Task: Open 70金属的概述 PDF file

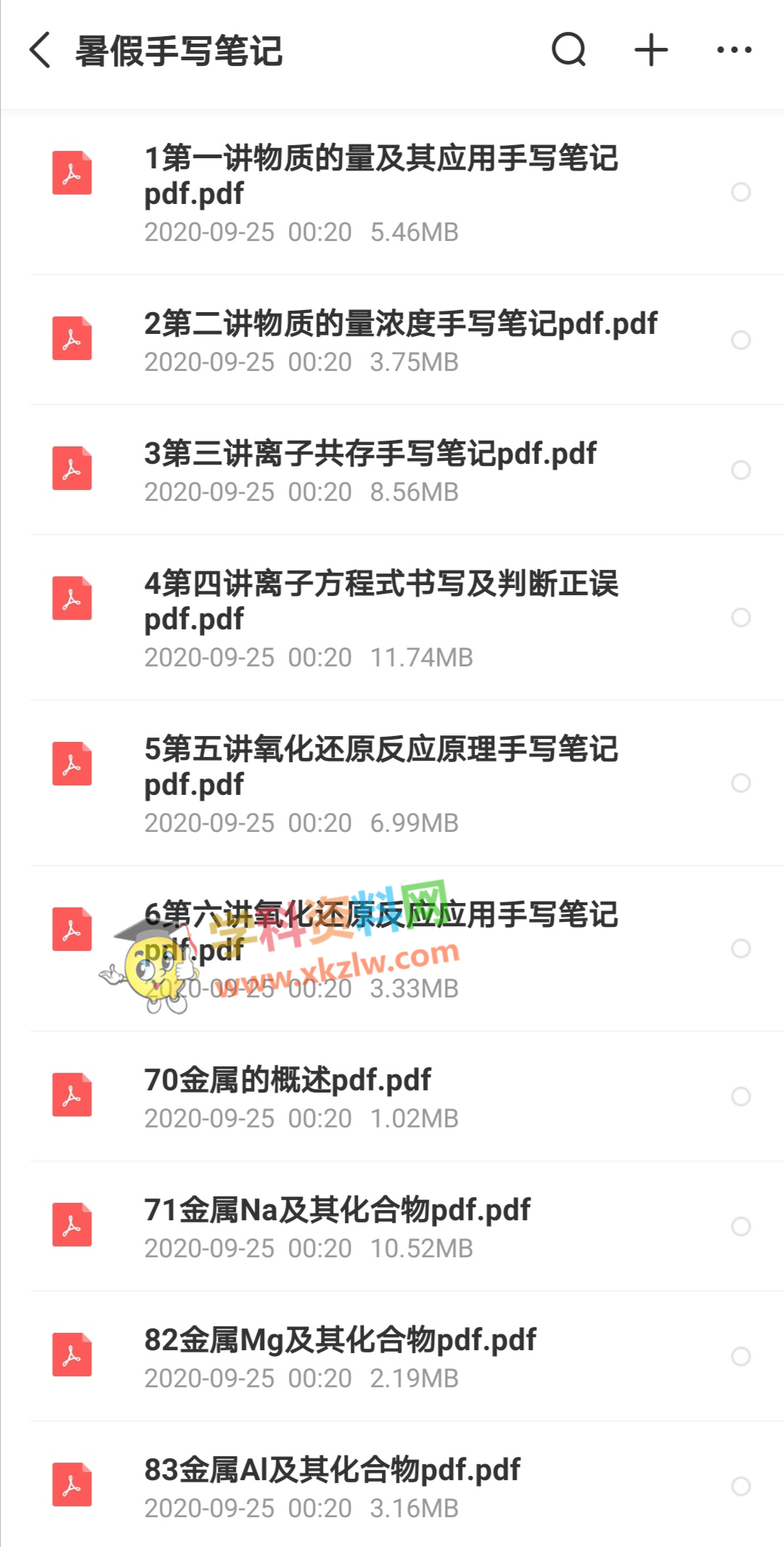Action: [287, 1080]
